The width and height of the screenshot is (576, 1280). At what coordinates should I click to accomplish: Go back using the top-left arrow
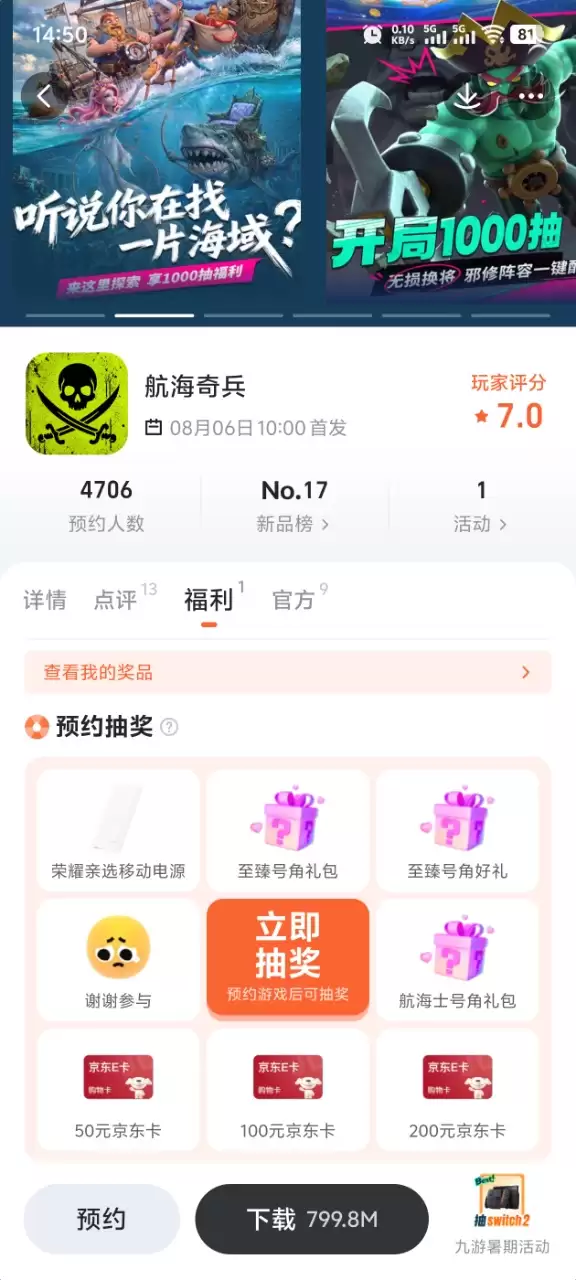(44, 97)
